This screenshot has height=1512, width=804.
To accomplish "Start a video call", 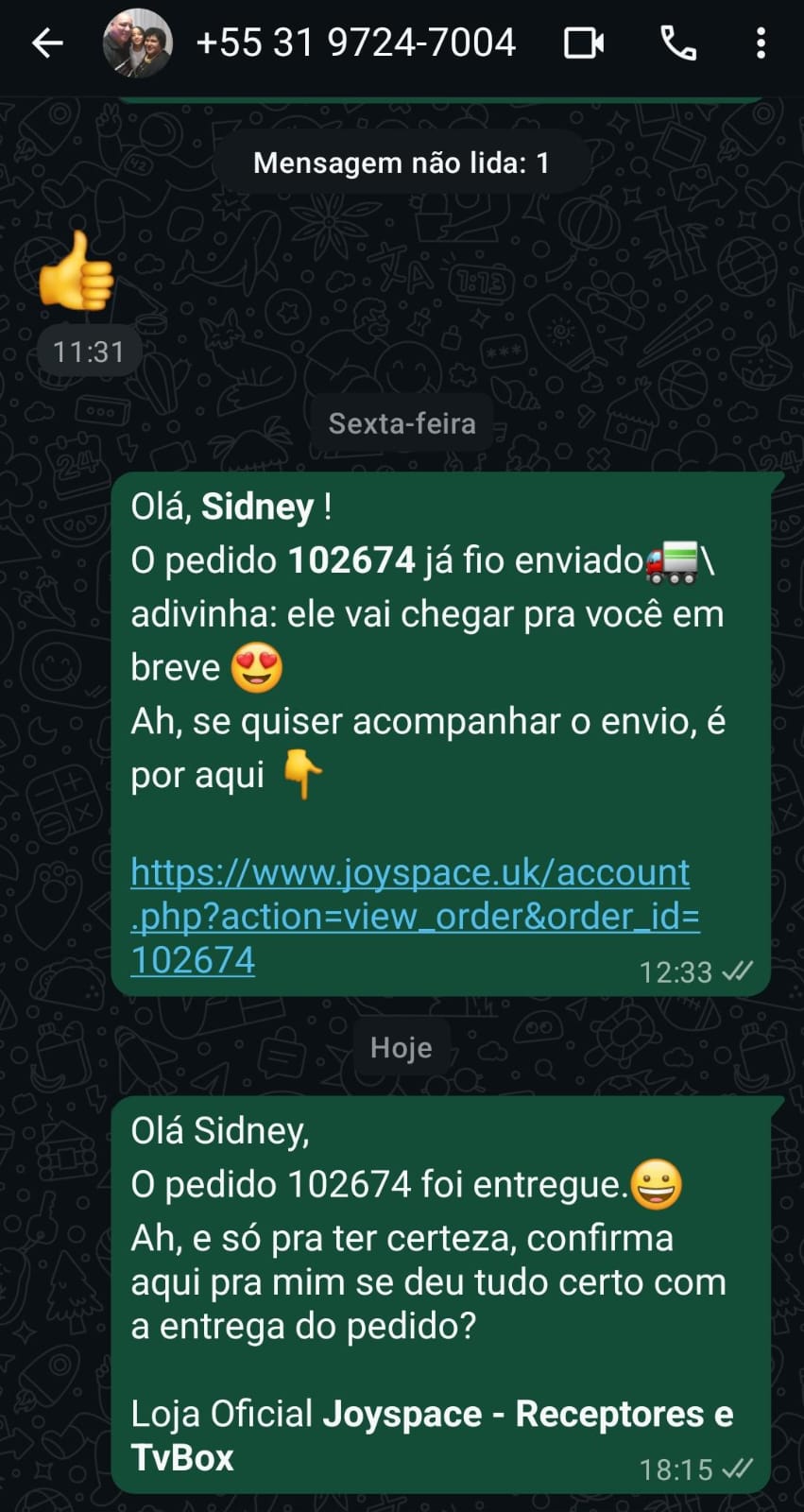I will (584, 43).
